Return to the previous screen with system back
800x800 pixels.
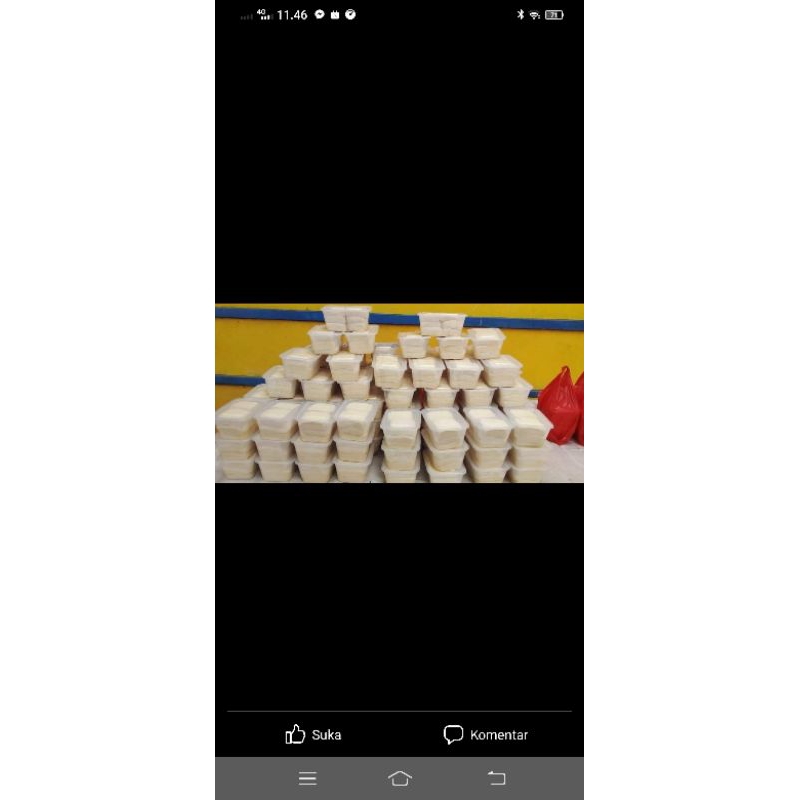coord(496,778)
